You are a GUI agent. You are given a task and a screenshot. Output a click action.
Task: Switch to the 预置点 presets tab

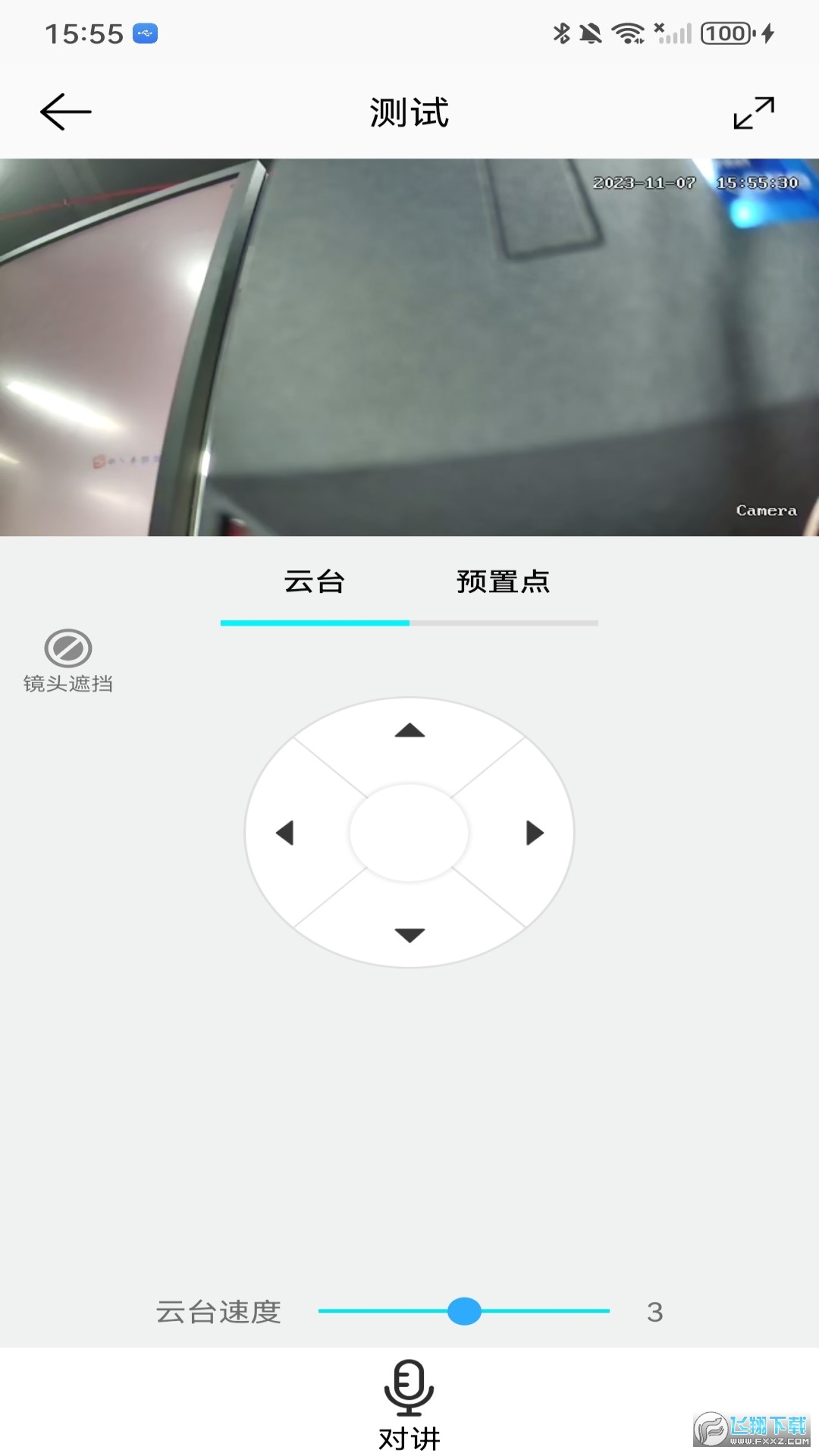point(503,582)
